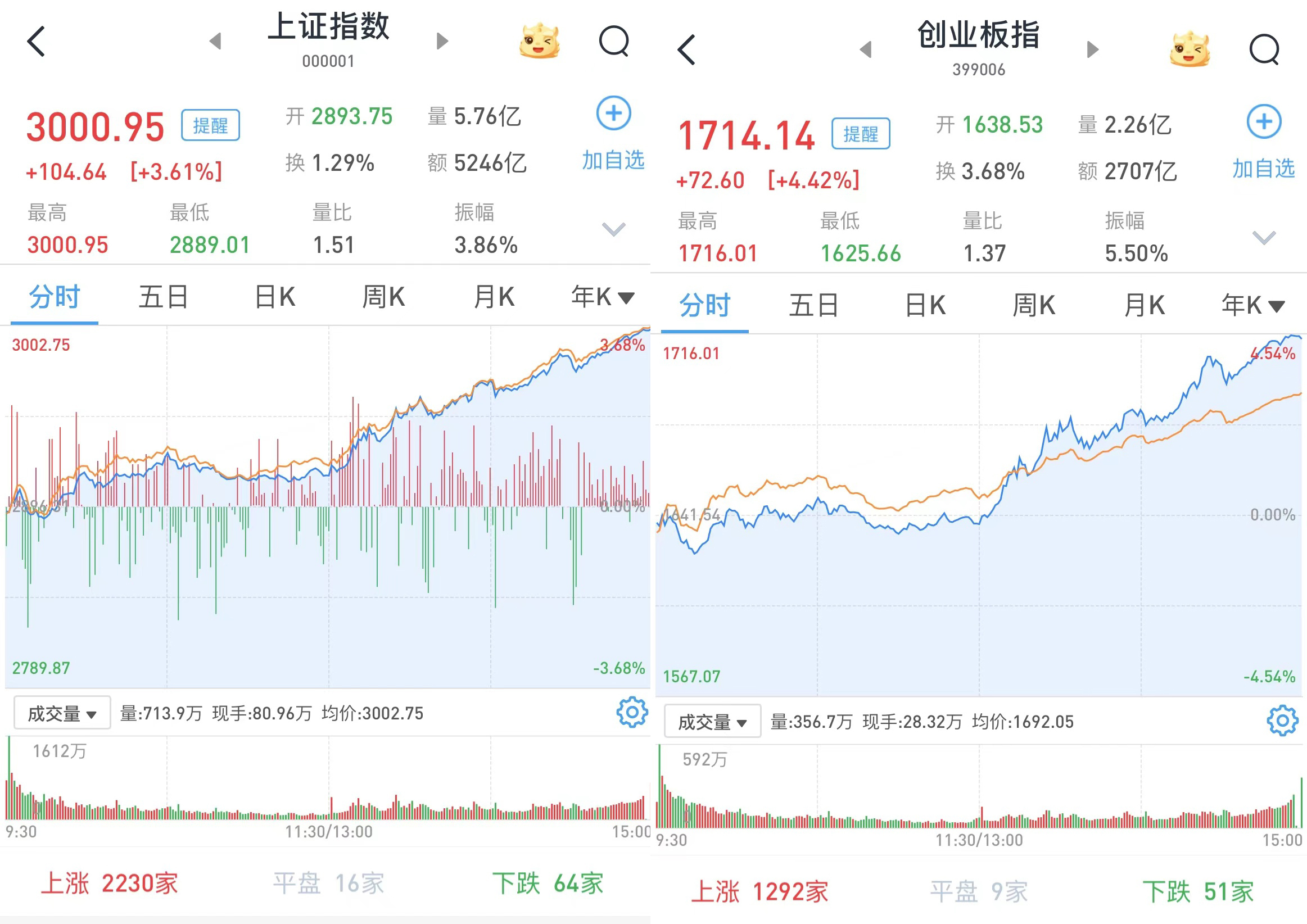Image resolution: width=1307 pixels, height=924 pixels.
Task: Set a 提醒 alert for 上证指数
Action: pyautogui.click(x=211, y=125)
